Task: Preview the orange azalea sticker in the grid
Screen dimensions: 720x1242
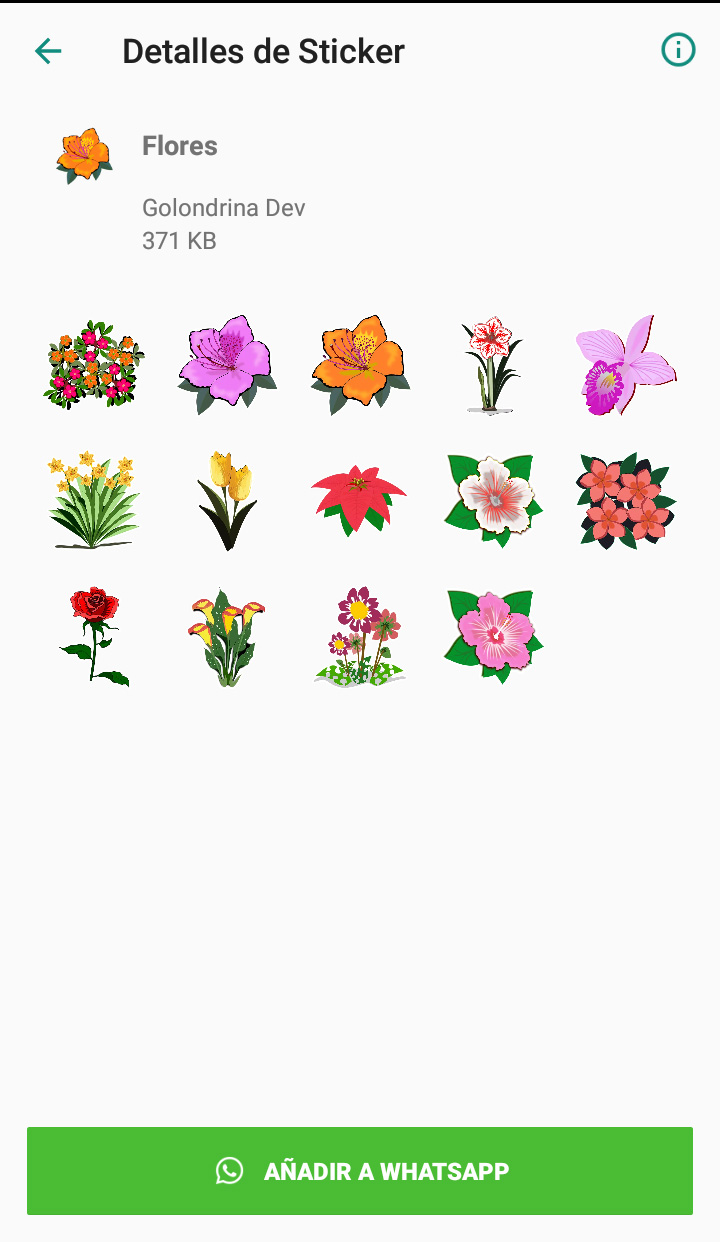Action: click(x=360, y=365)
